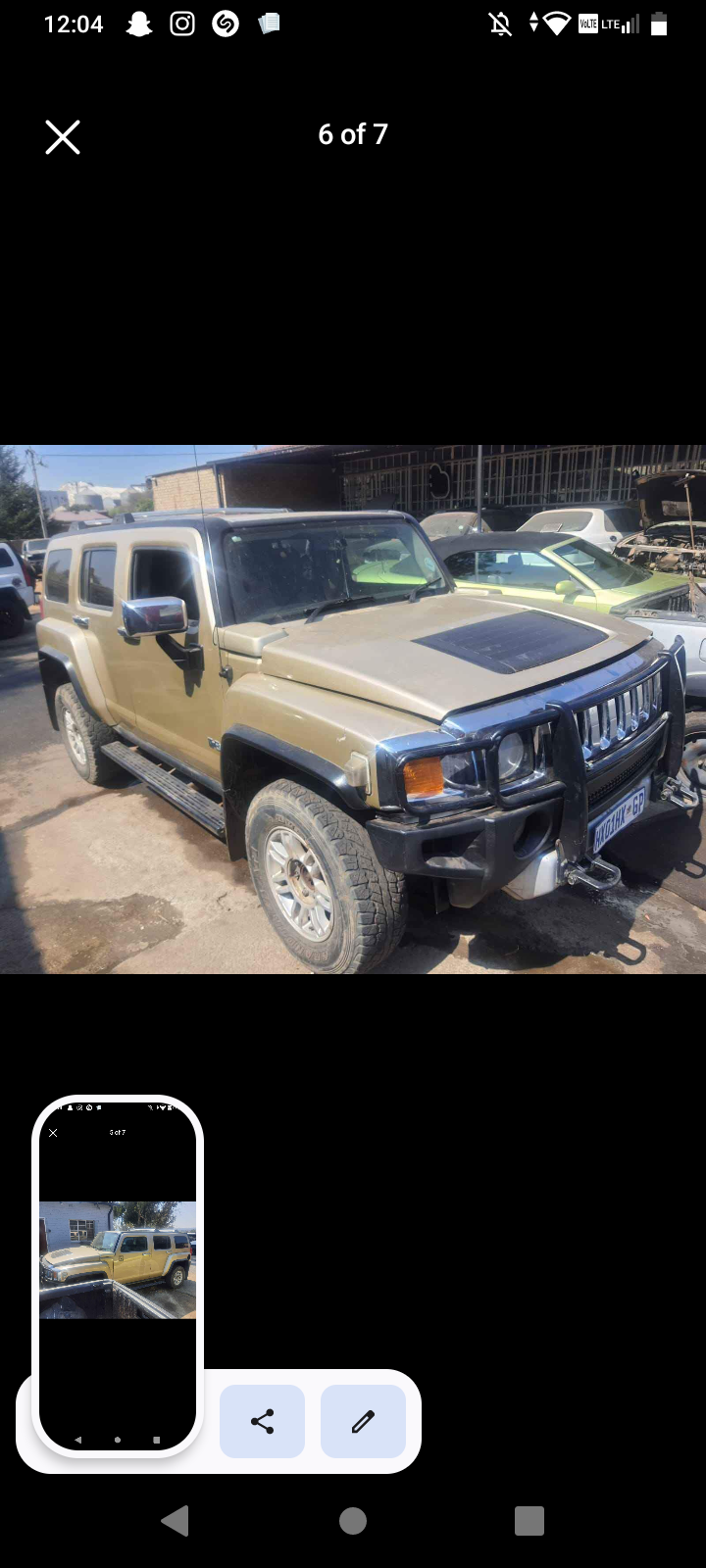Edit the screenshot with the pencil
Image resolution: width=706 pixels, height=1568 pixels.
[363, 1421]
